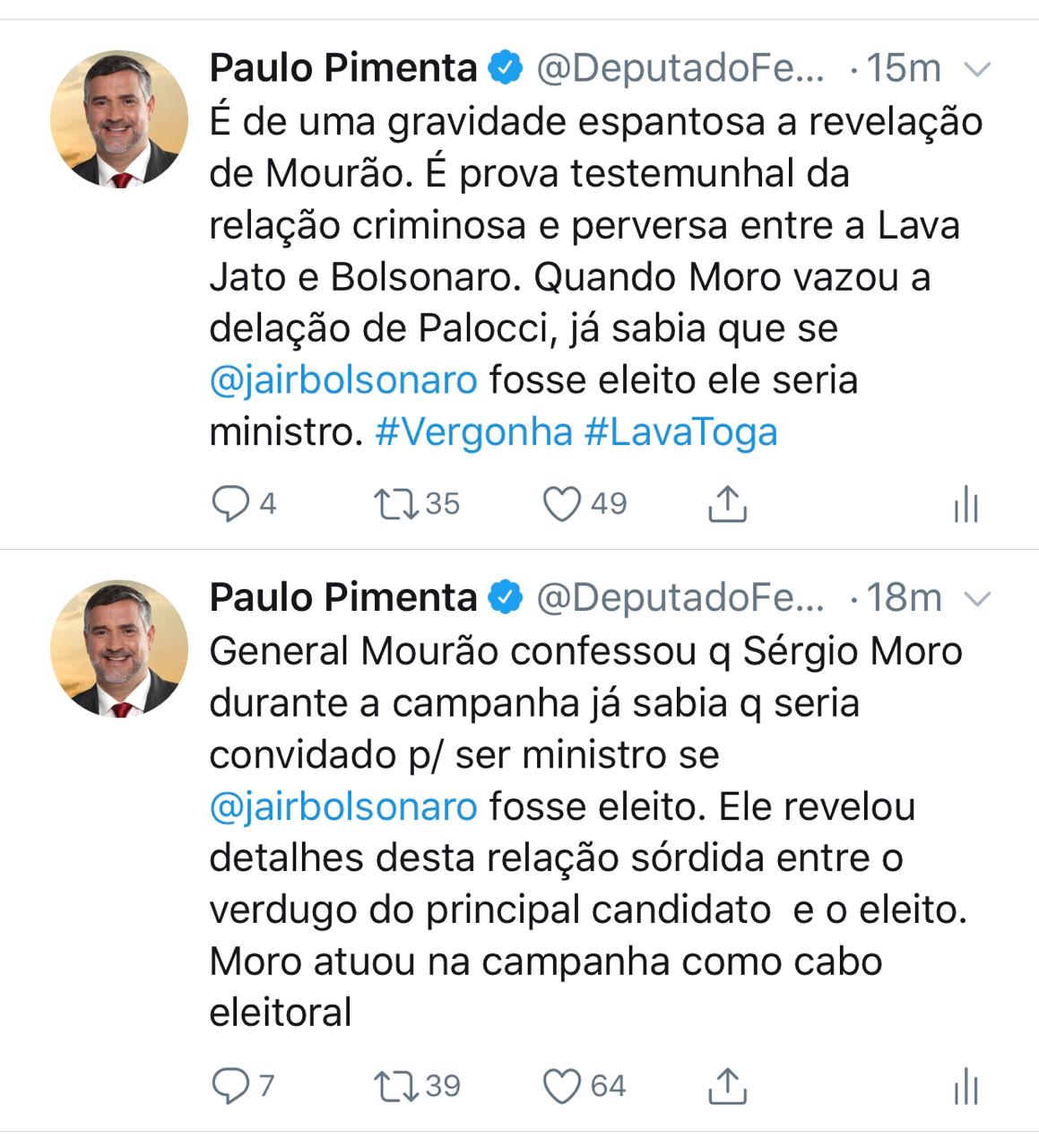View analytics of the 18m tweet

[x=965, y=1086]
